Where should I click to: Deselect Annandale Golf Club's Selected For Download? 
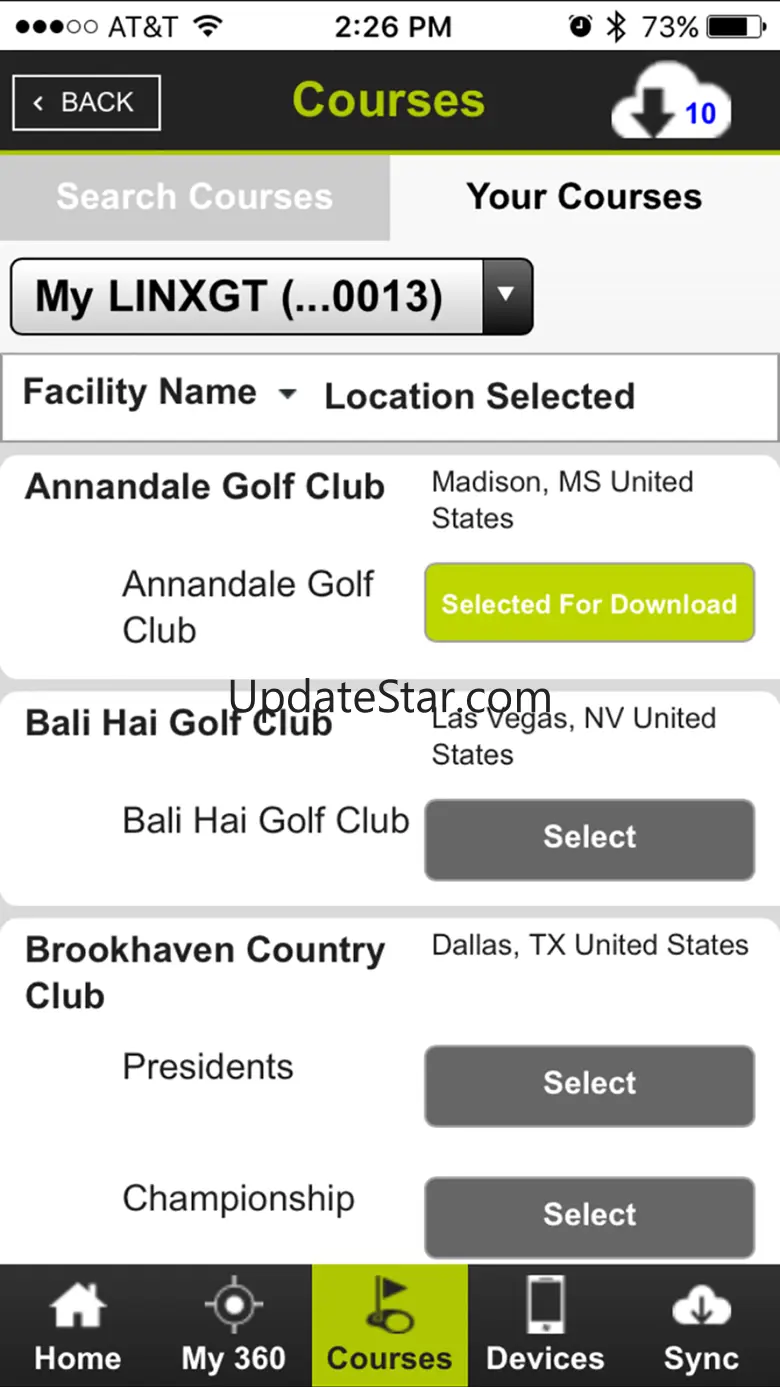tap(589, 603)
